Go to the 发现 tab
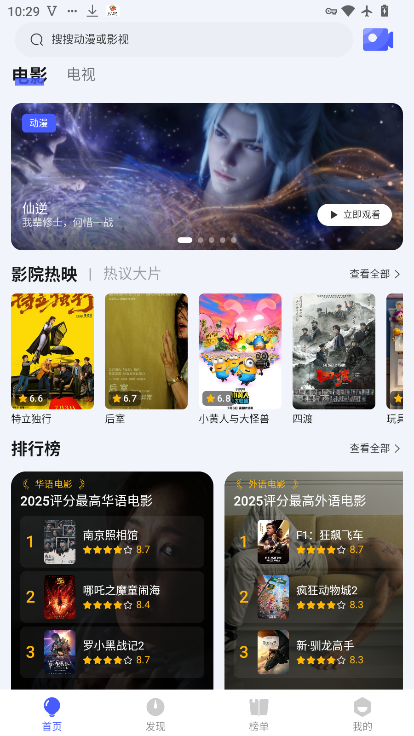The image size is (414, 736). pos(155,714)
